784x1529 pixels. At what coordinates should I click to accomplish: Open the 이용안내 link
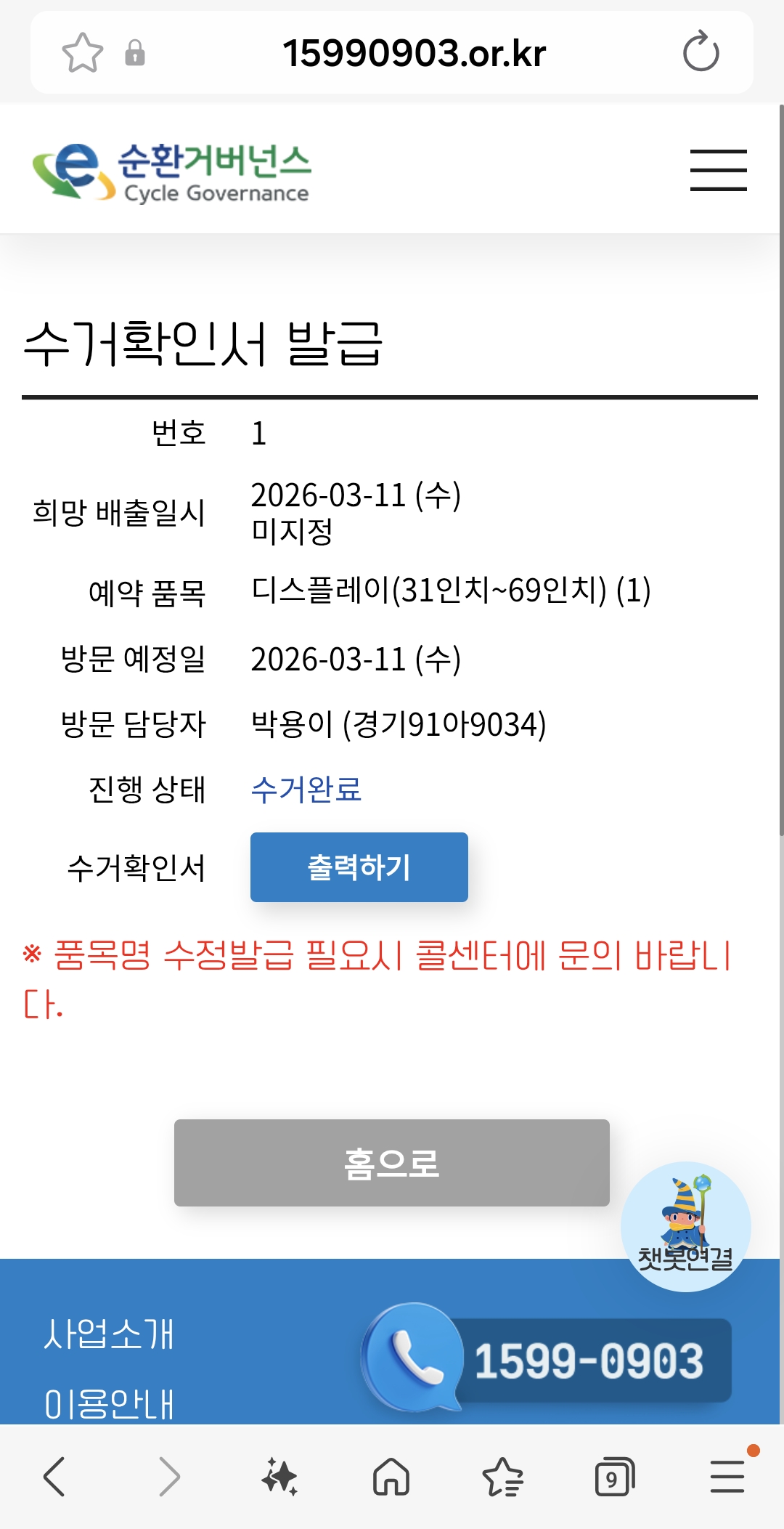(x=109, y=1403)
